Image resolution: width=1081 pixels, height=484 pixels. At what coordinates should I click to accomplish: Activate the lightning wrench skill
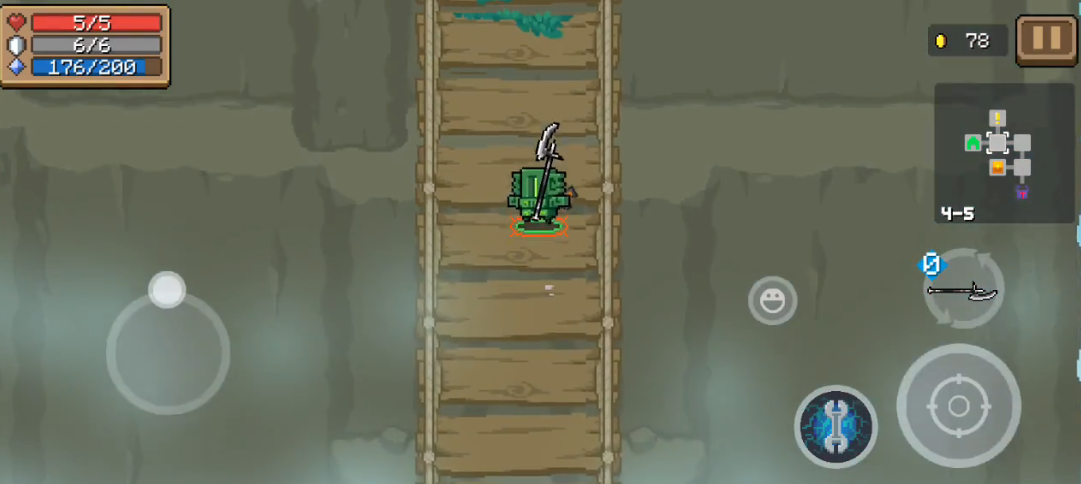click(835, 427)
